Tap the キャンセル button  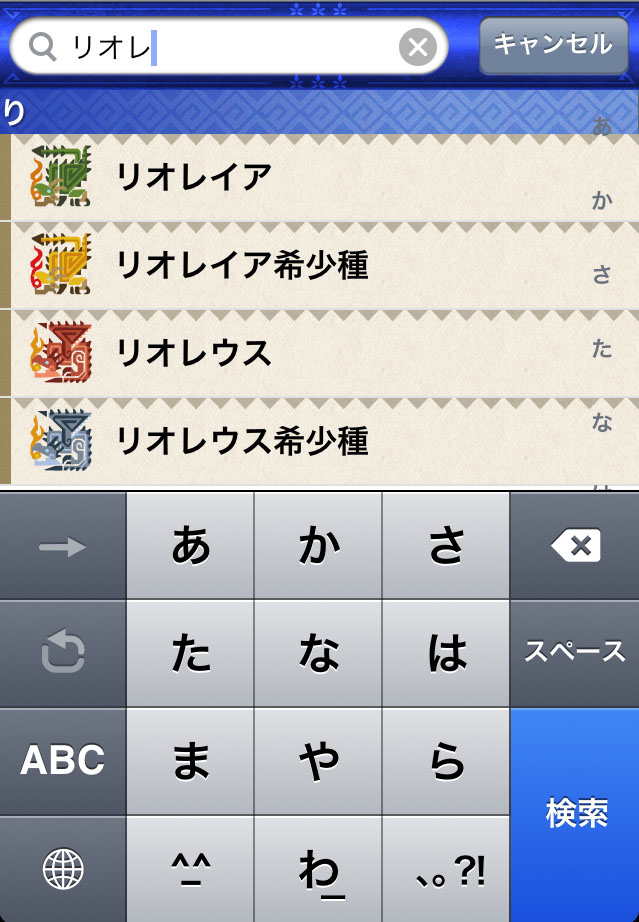coord(553,45)
